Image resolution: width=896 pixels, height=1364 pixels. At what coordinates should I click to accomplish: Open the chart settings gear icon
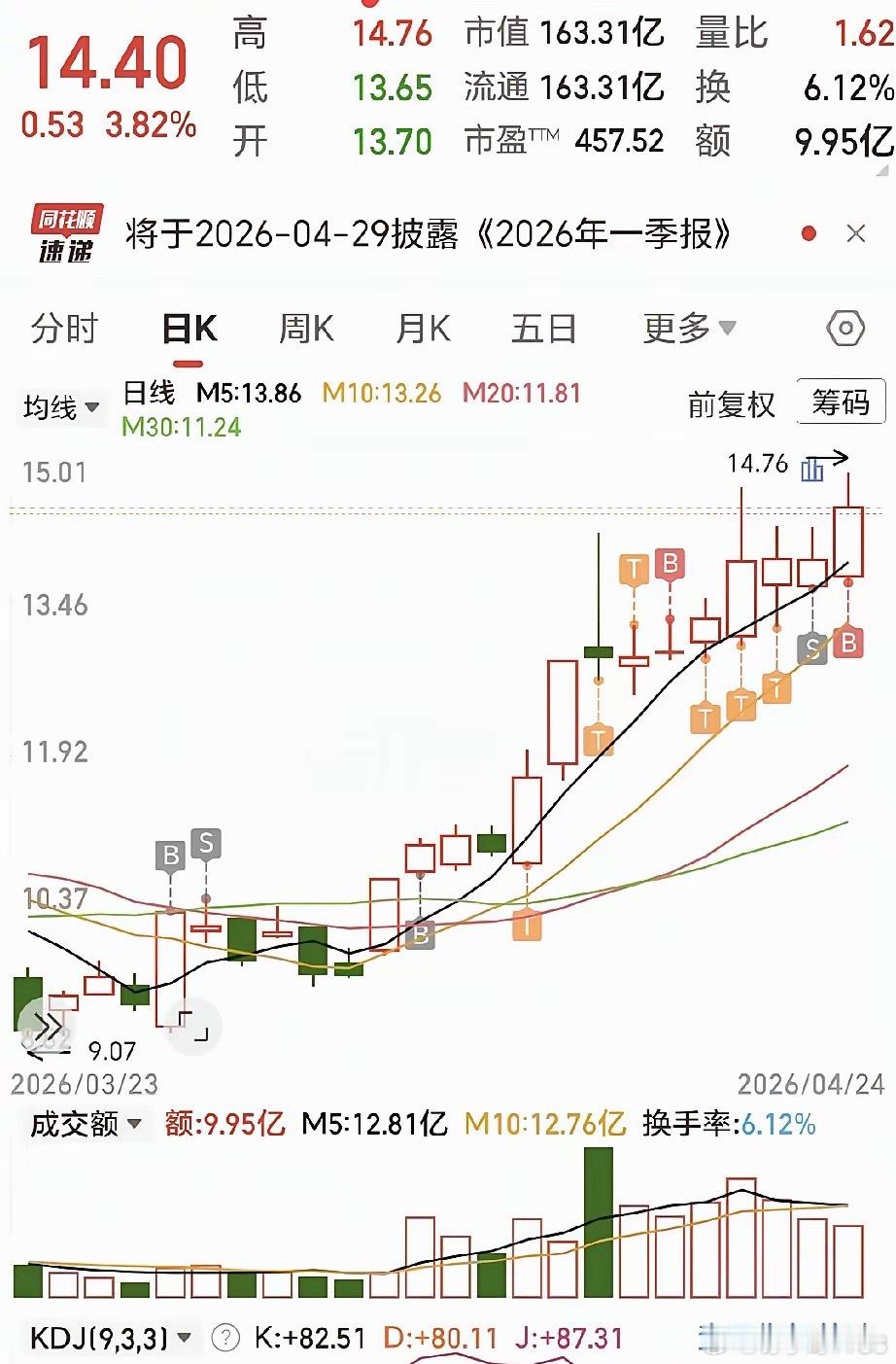844,329
